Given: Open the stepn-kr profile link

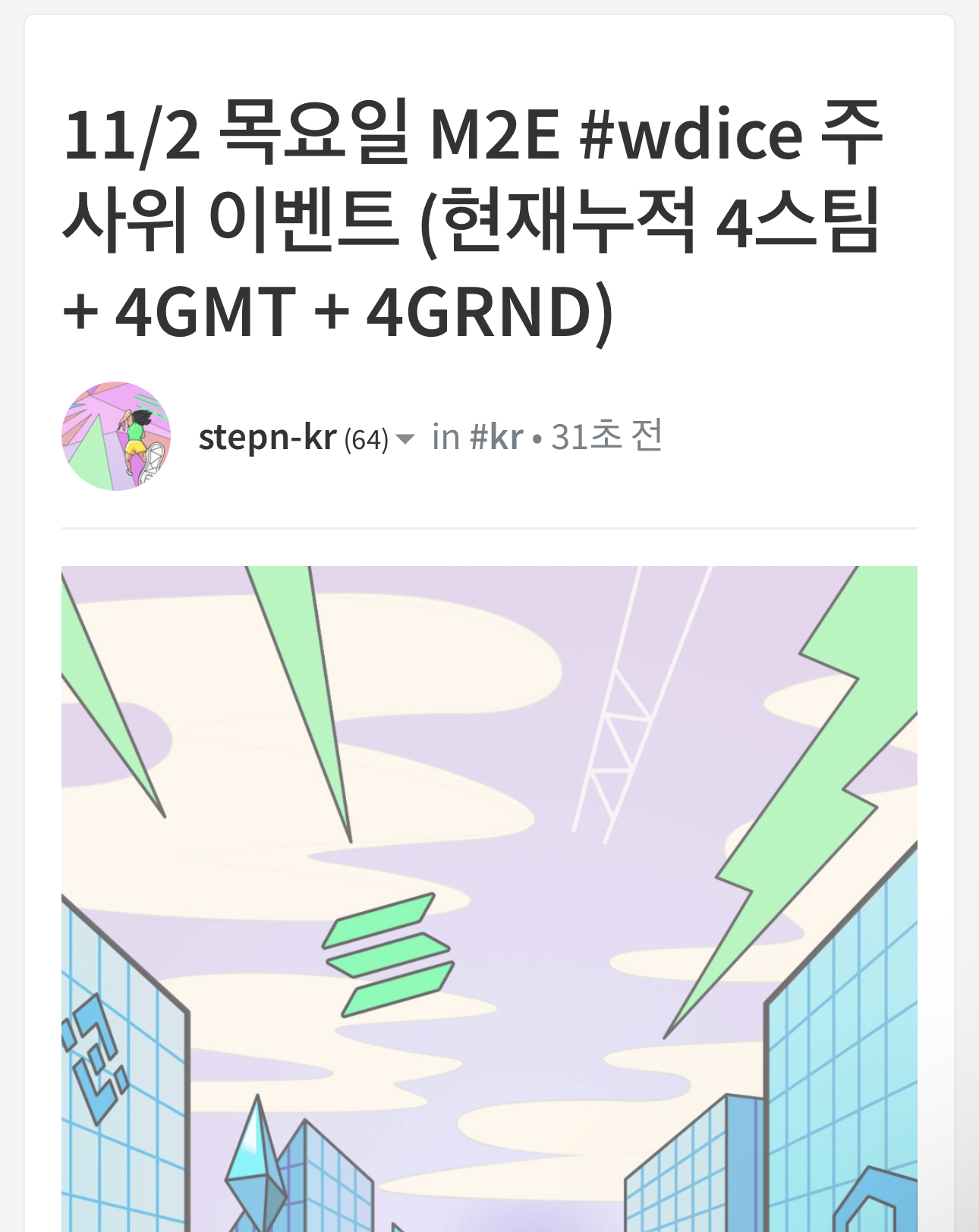Looking at the screenshot, I should click(266, 438).
